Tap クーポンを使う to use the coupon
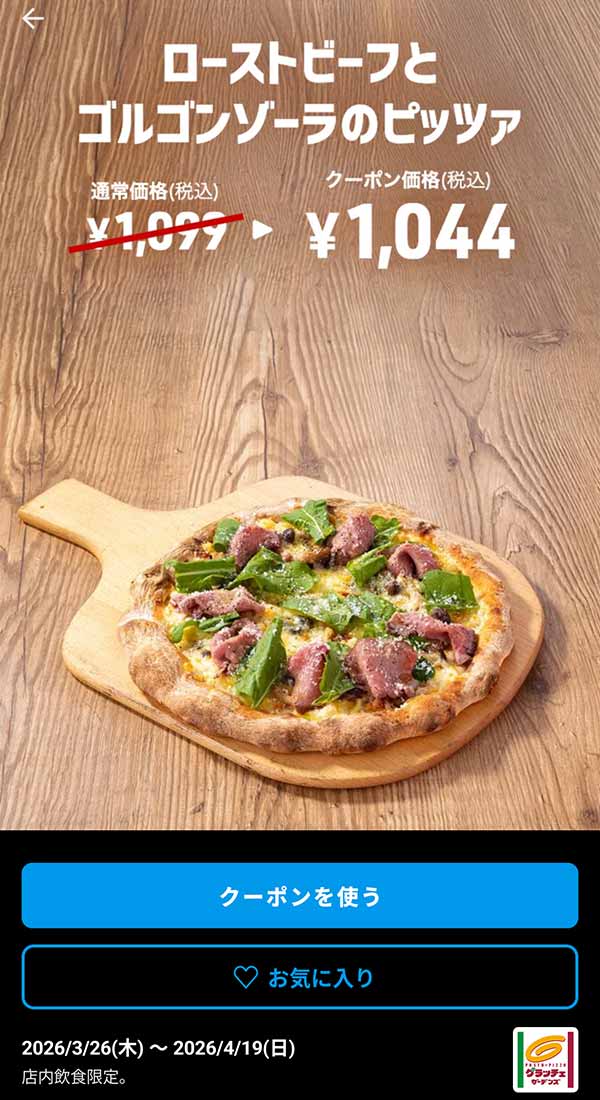 click(x=300, y=895)
